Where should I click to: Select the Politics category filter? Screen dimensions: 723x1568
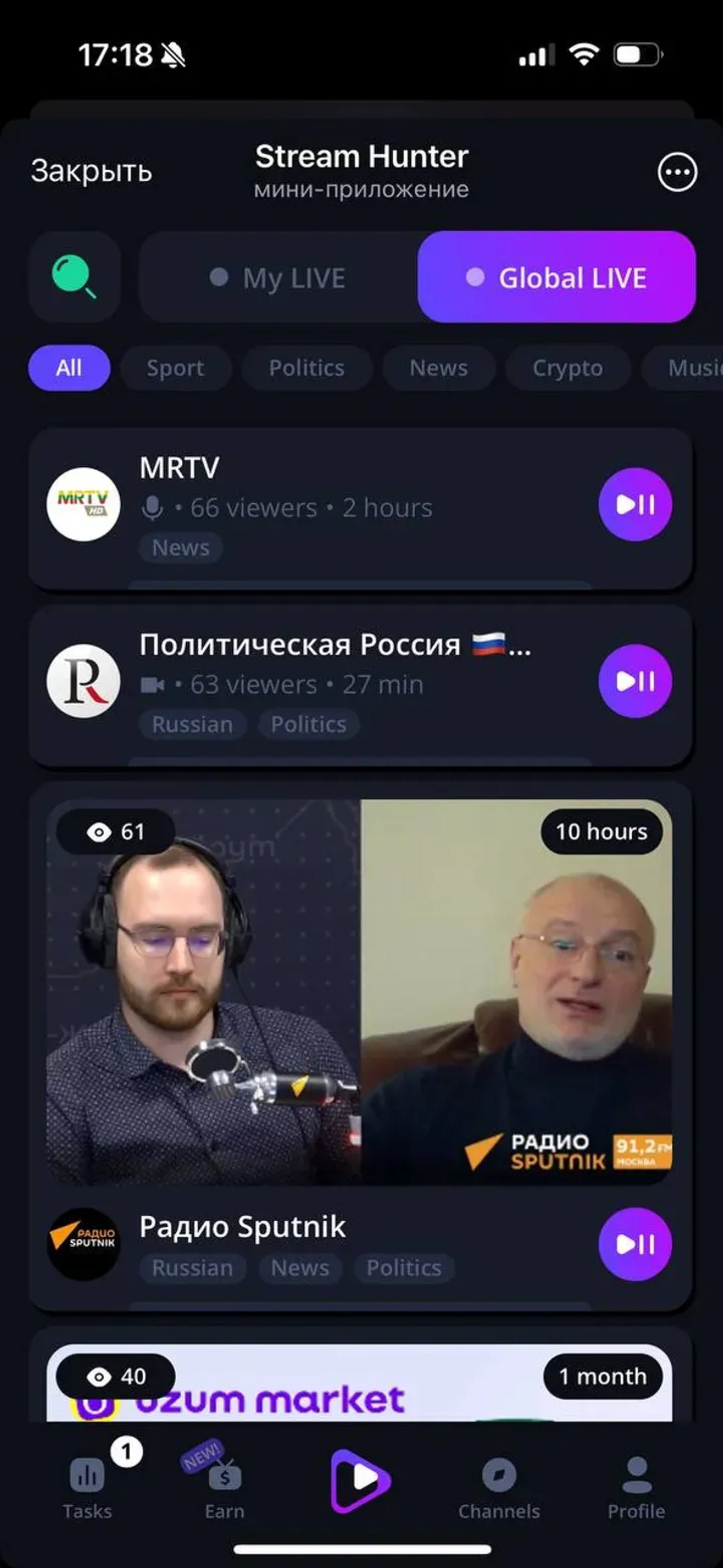[x=306, y=368]
